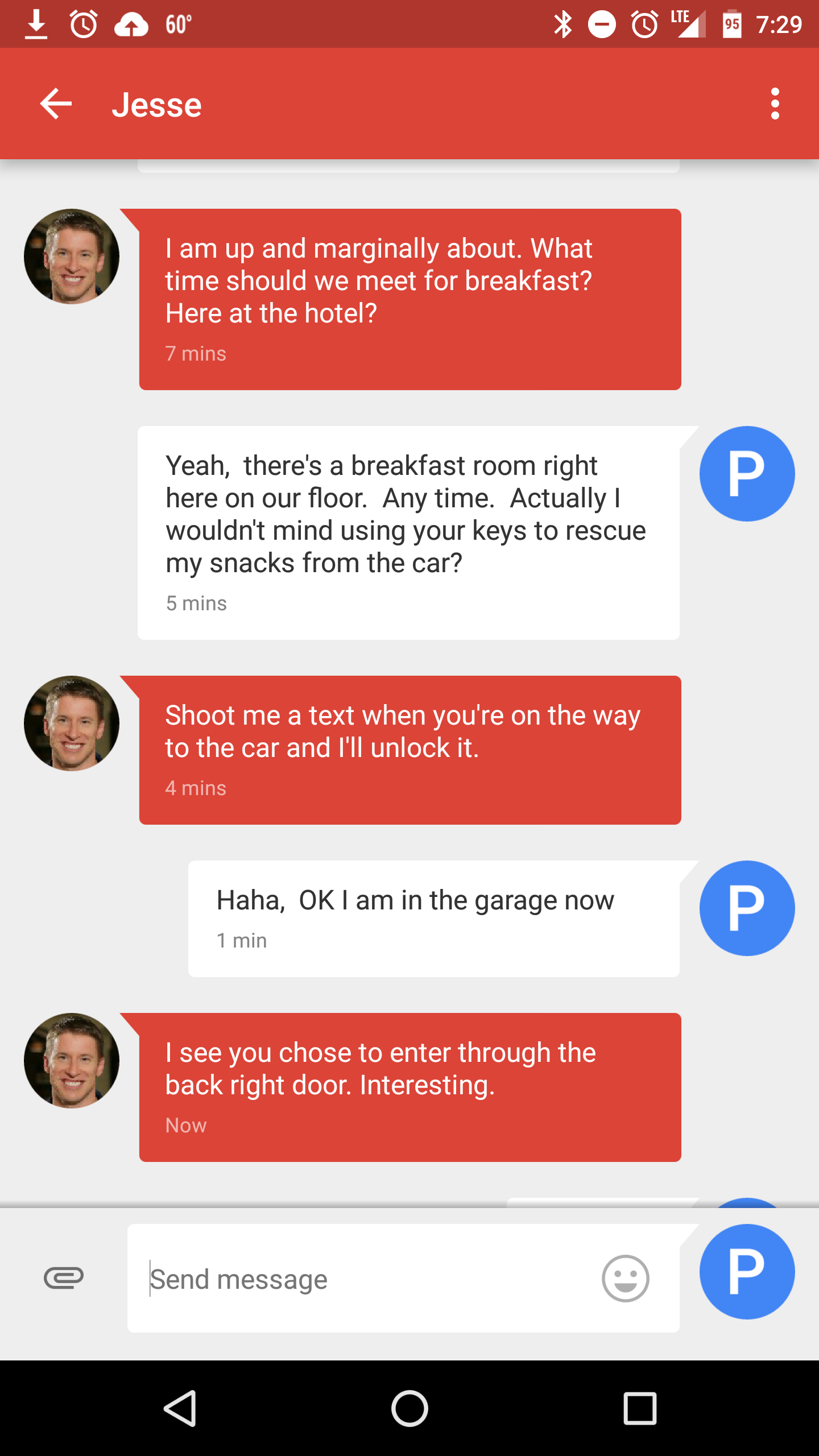Open the recent apps view
Image resolution: width=819 pixels, height=1456 pixels.
tap(640, 1408)
